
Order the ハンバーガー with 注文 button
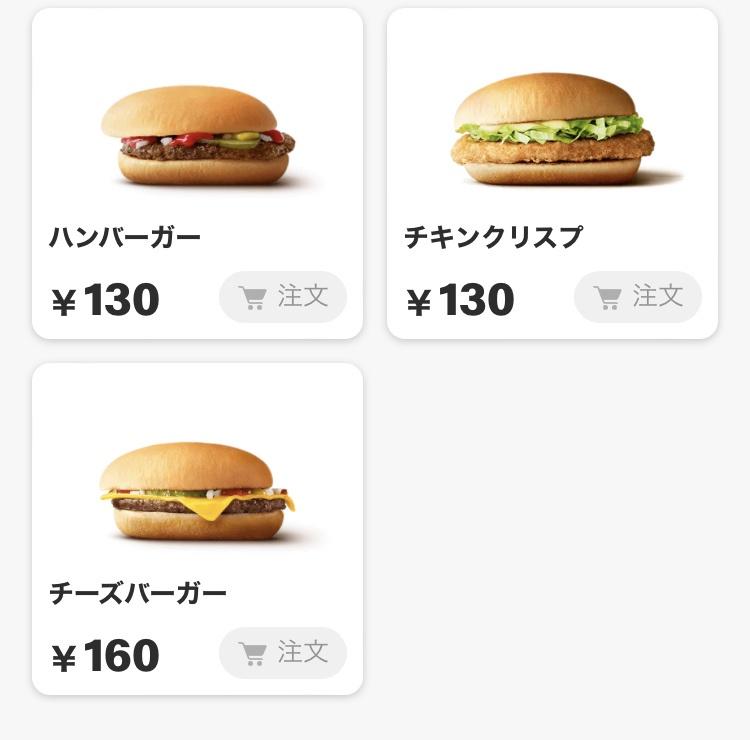coord(283,297)
